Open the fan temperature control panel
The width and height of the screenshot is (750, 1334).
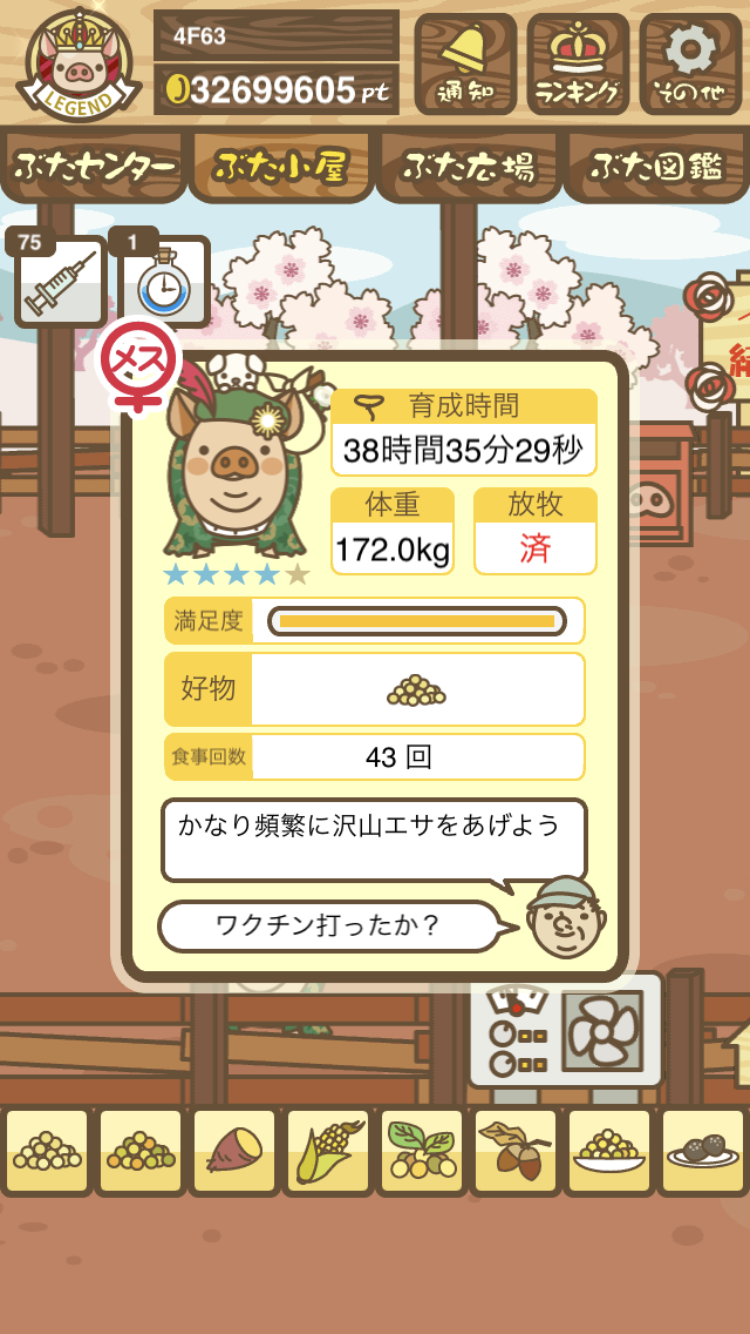(566, 1031)
